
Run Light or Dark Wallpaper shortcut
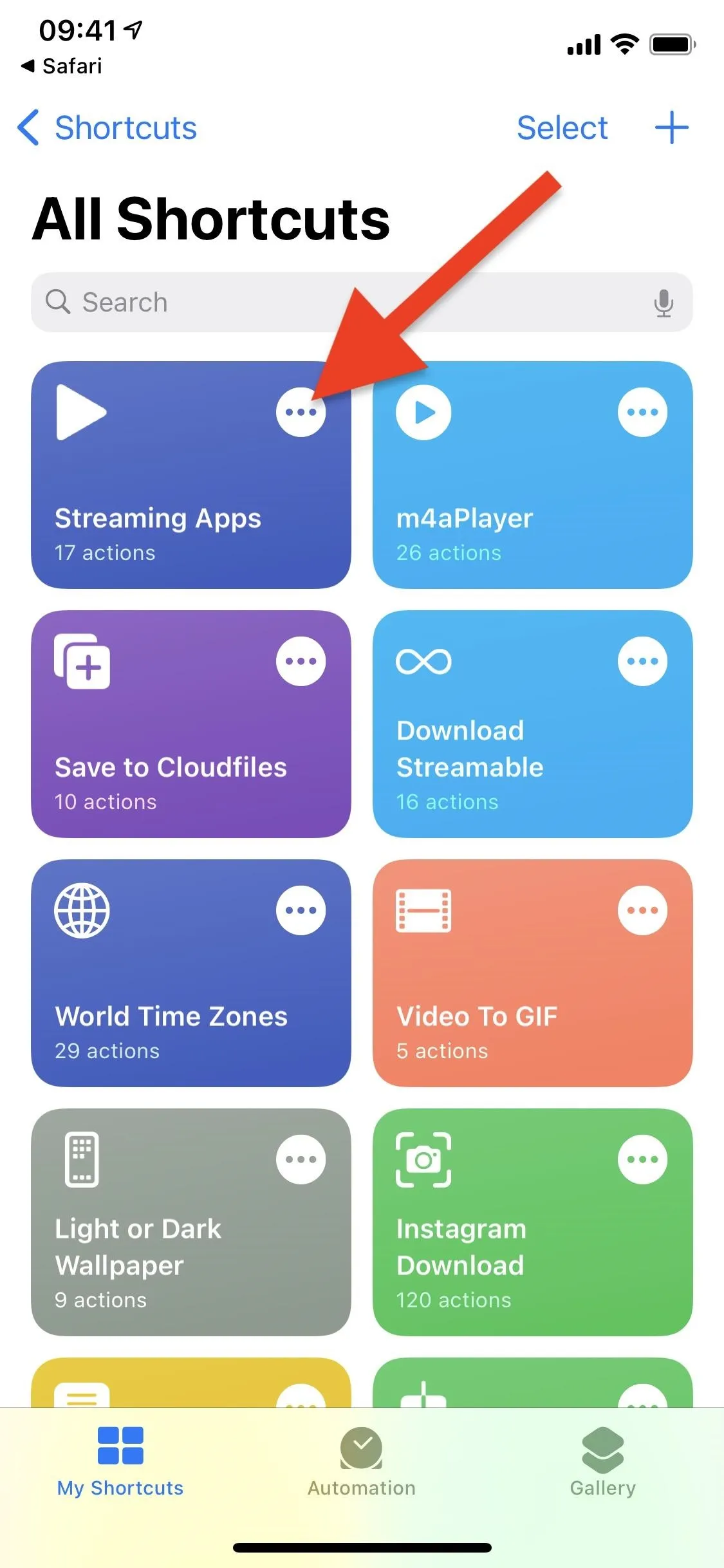pos(191,1222)
